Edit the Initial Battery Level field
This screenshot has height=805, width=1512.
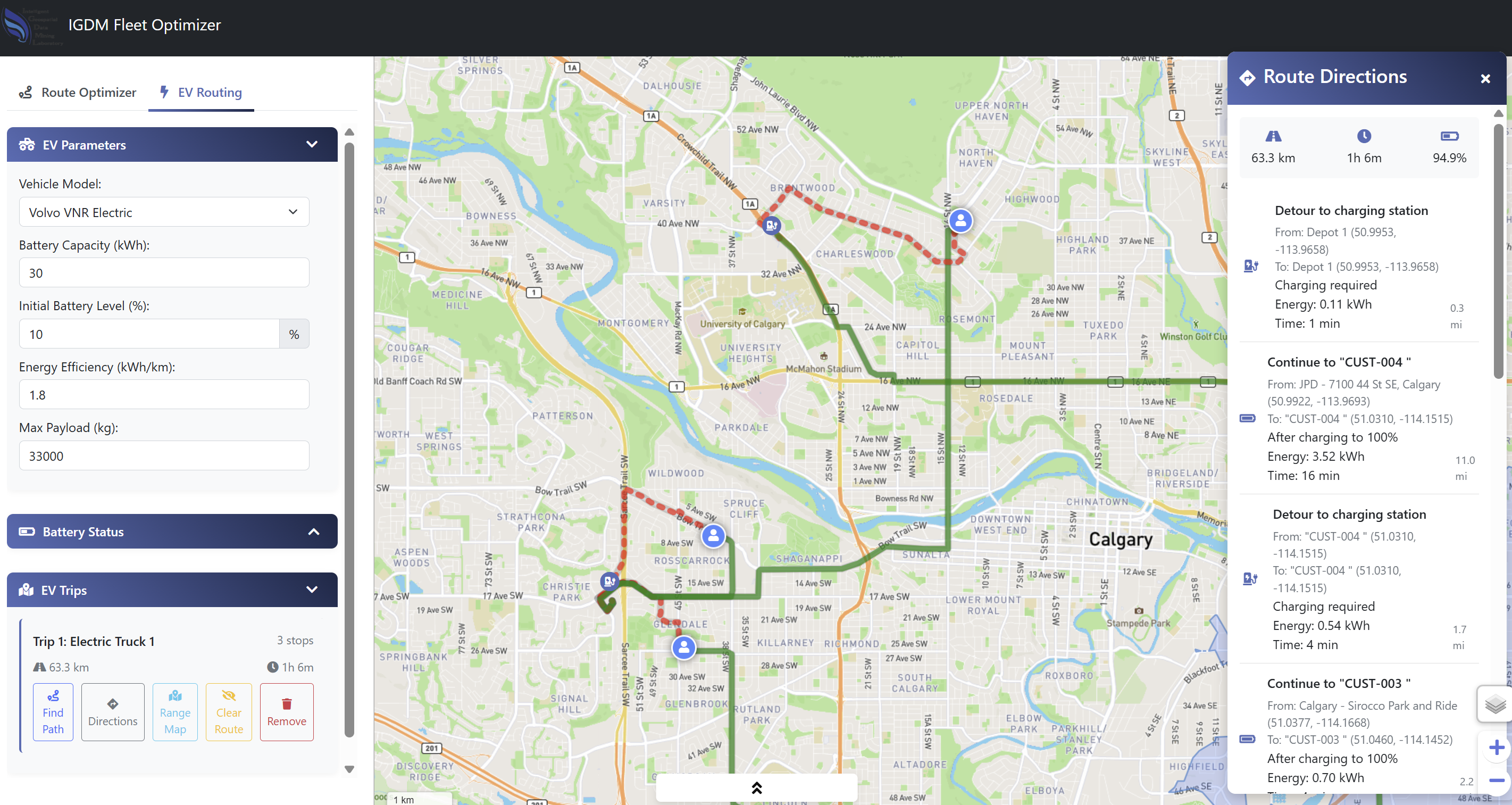click(x=148, y=334)
